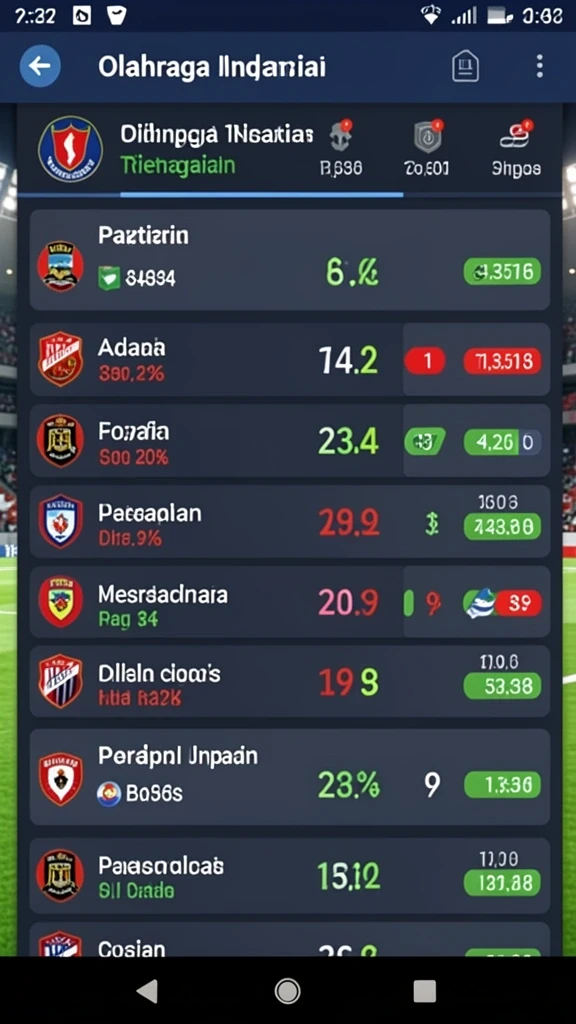
Task: Tap the red 71,3518 button on Adana
Action: (502, 360)
